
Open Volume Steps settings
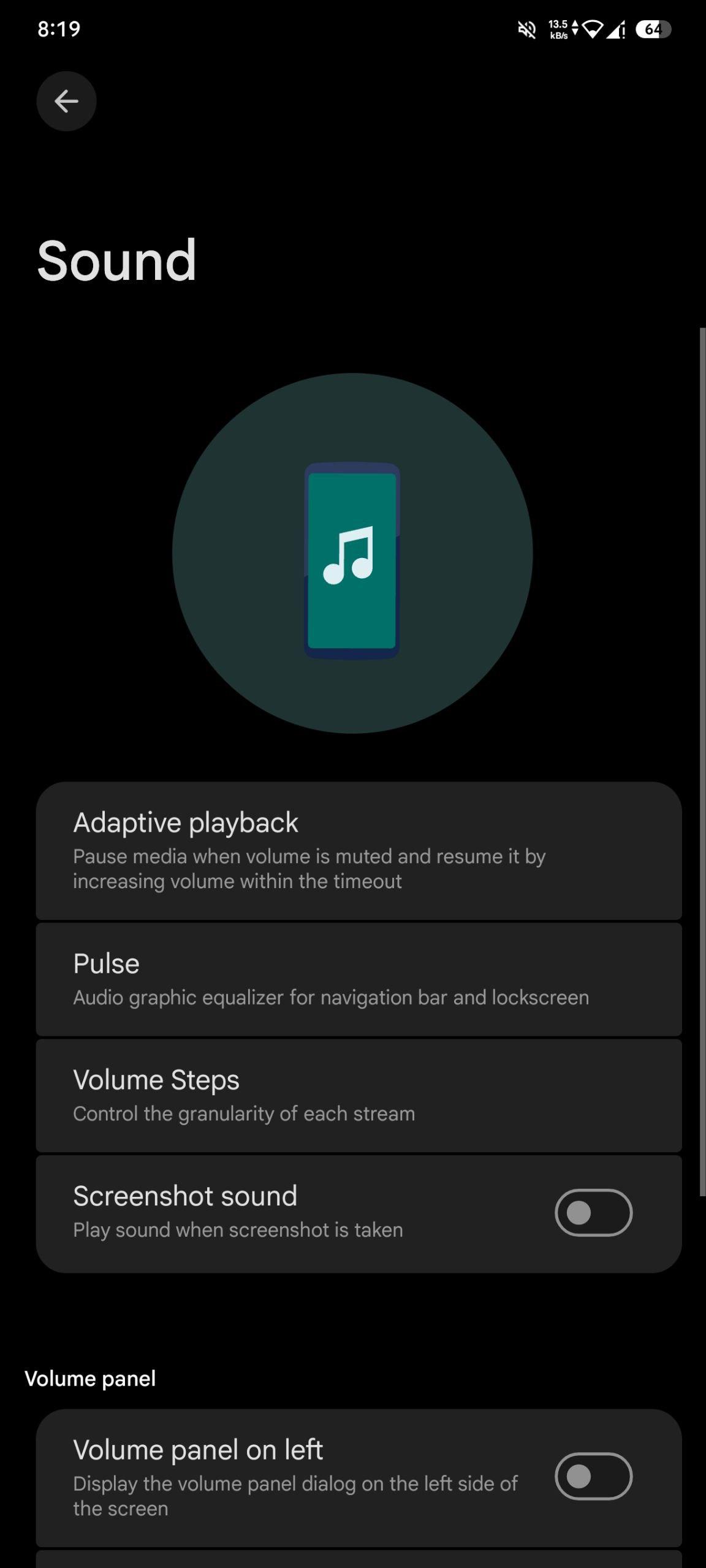[359, 1095]
